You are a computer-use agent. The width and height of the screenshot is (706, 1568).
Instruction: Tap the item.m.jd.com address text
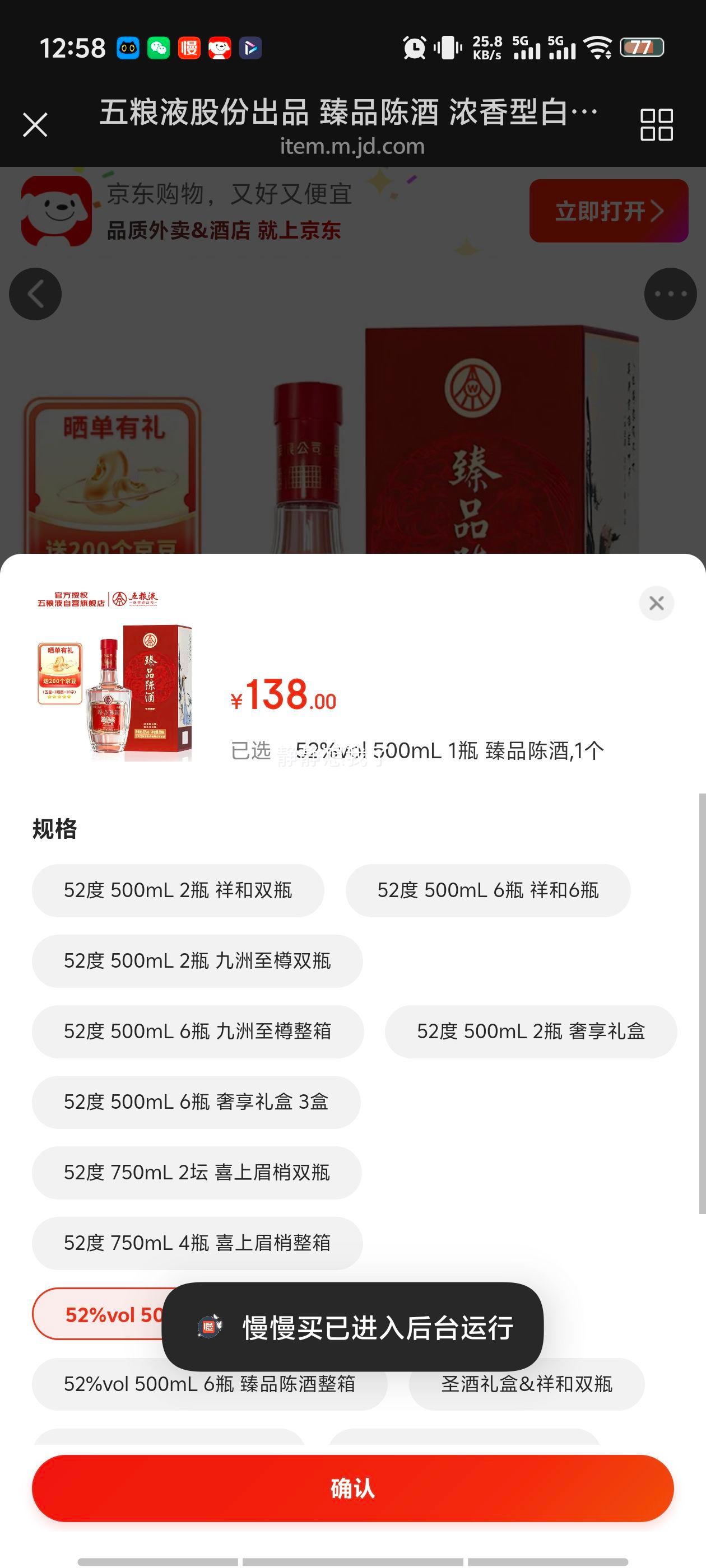tap(352, 146)
